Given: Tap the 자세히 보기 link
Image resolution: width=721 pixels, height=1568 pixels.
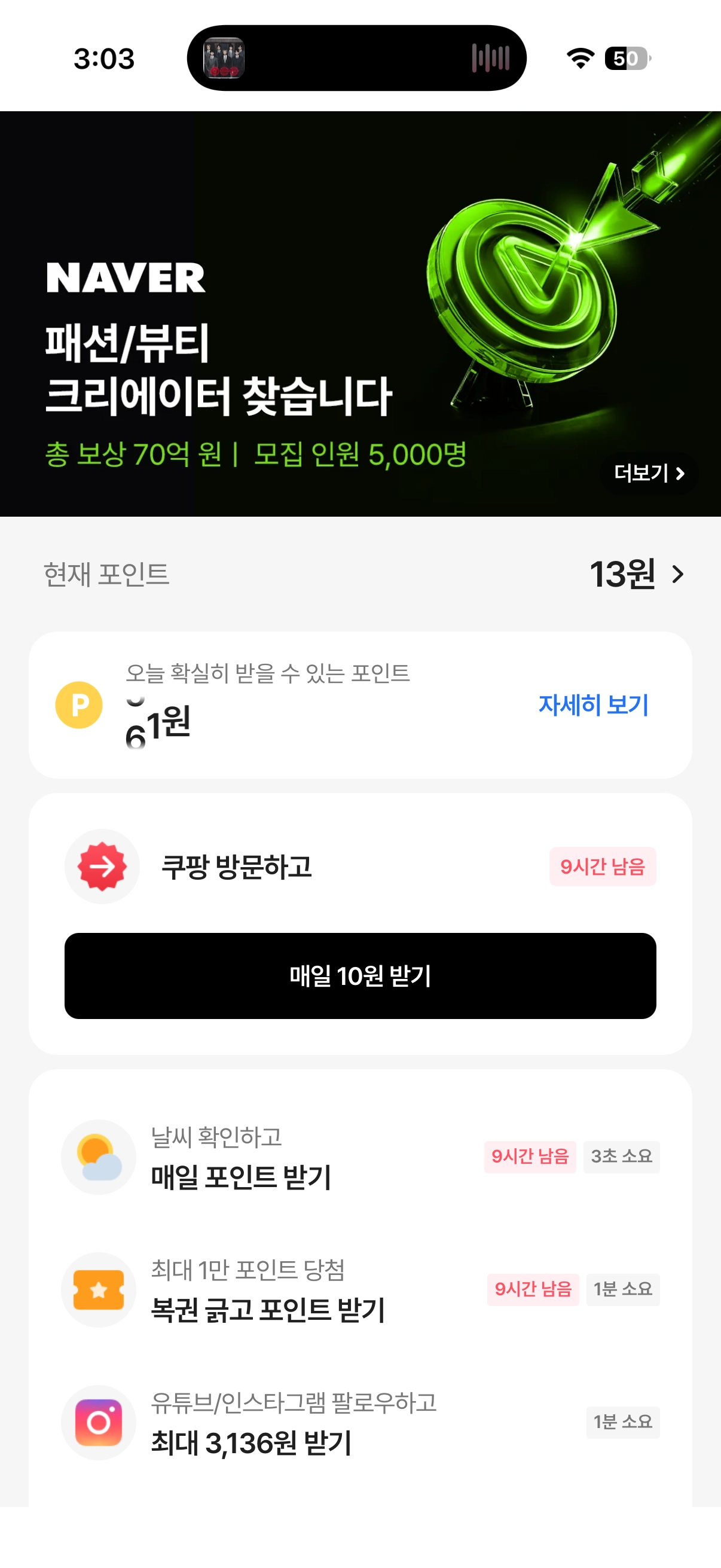Looking at the screenshot, I should [593, 704].
